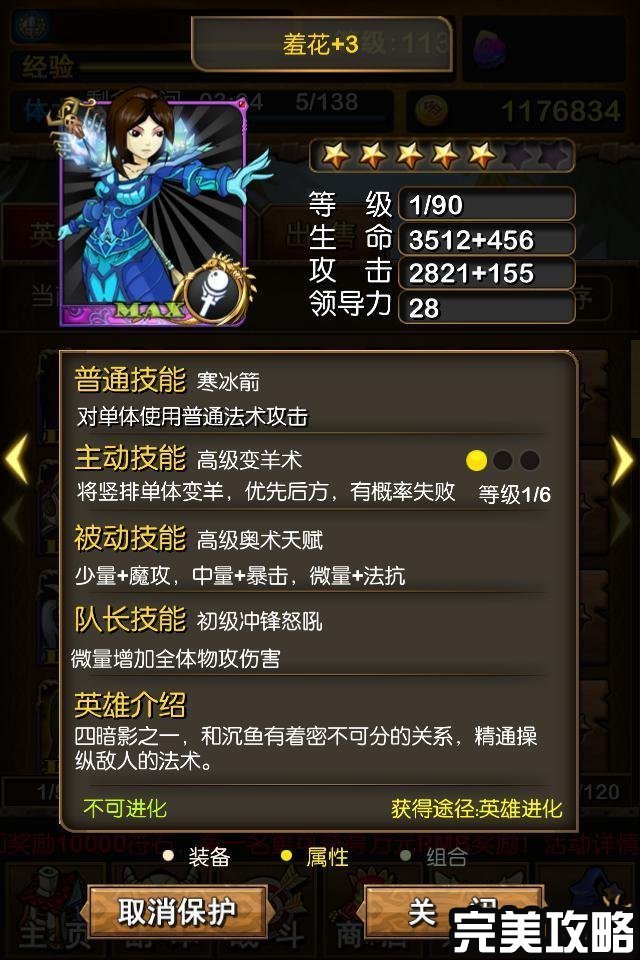Tap 取消保护 to remove hero protection
Viewport: 640px width, 960px height.
click(x=177, y=912)
